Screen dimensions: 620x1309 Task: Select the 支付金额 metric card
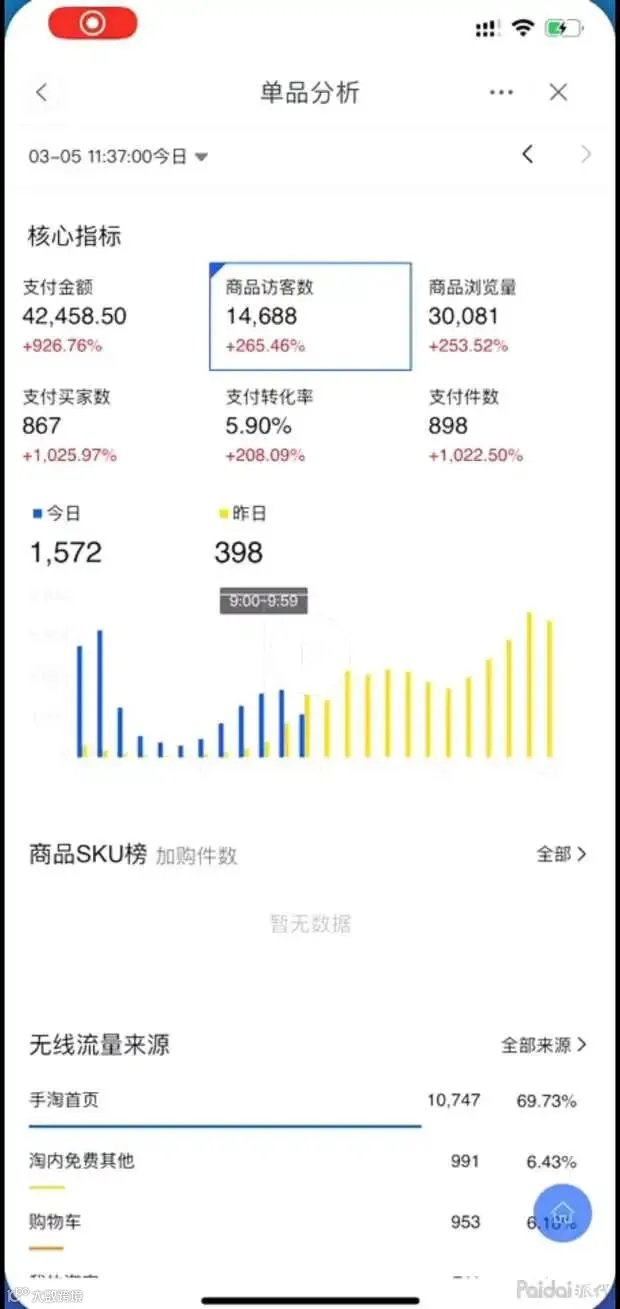[107, 317]
